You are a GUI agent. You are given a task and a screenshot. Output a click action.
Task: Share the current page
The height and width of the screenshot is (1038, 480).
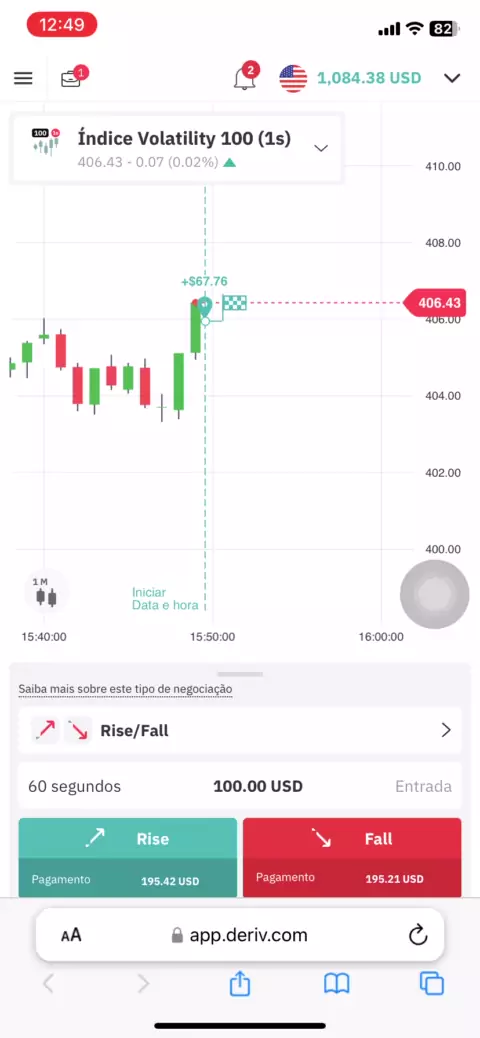coord(240,983)
